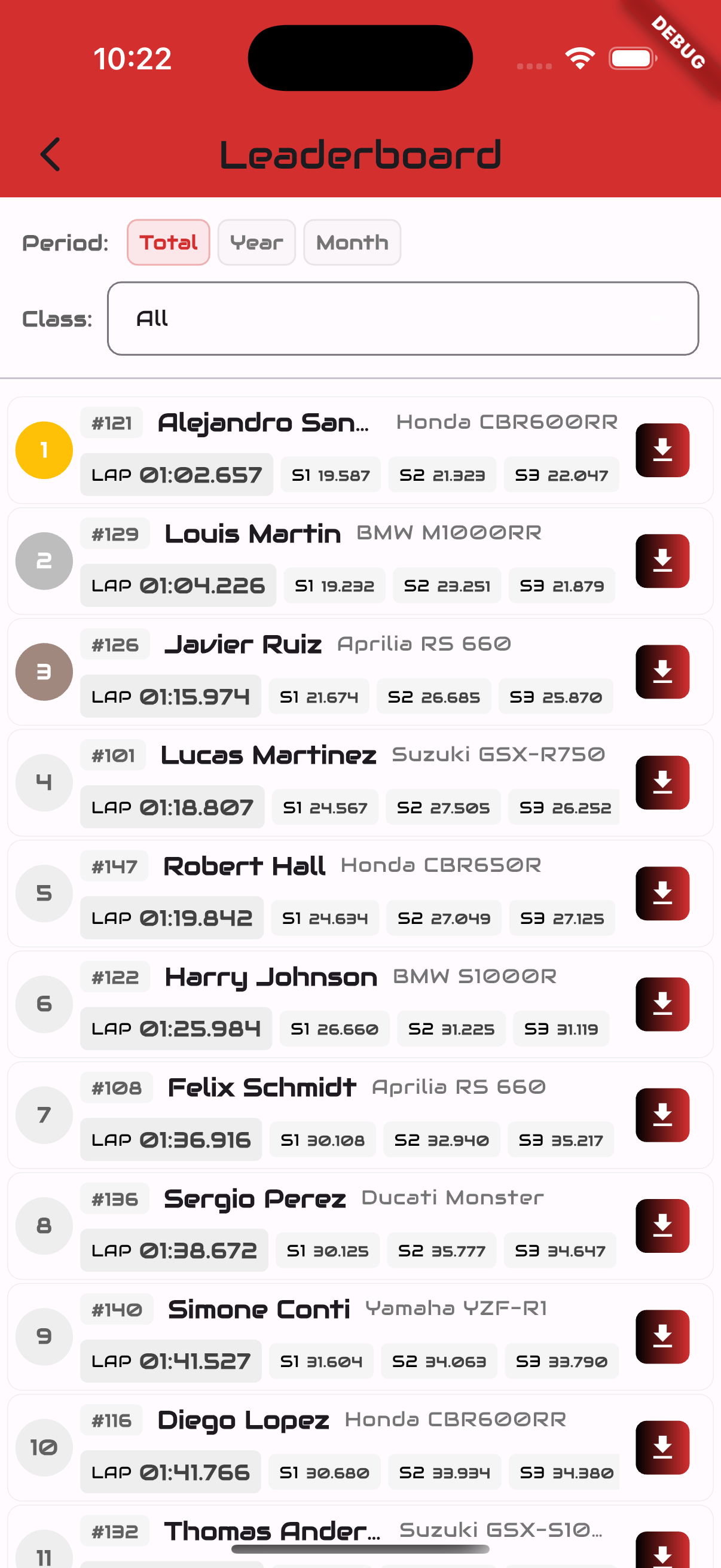Download Lucas Martinez's results
The width and height of the screenshot is (721, 1568).
662,782
